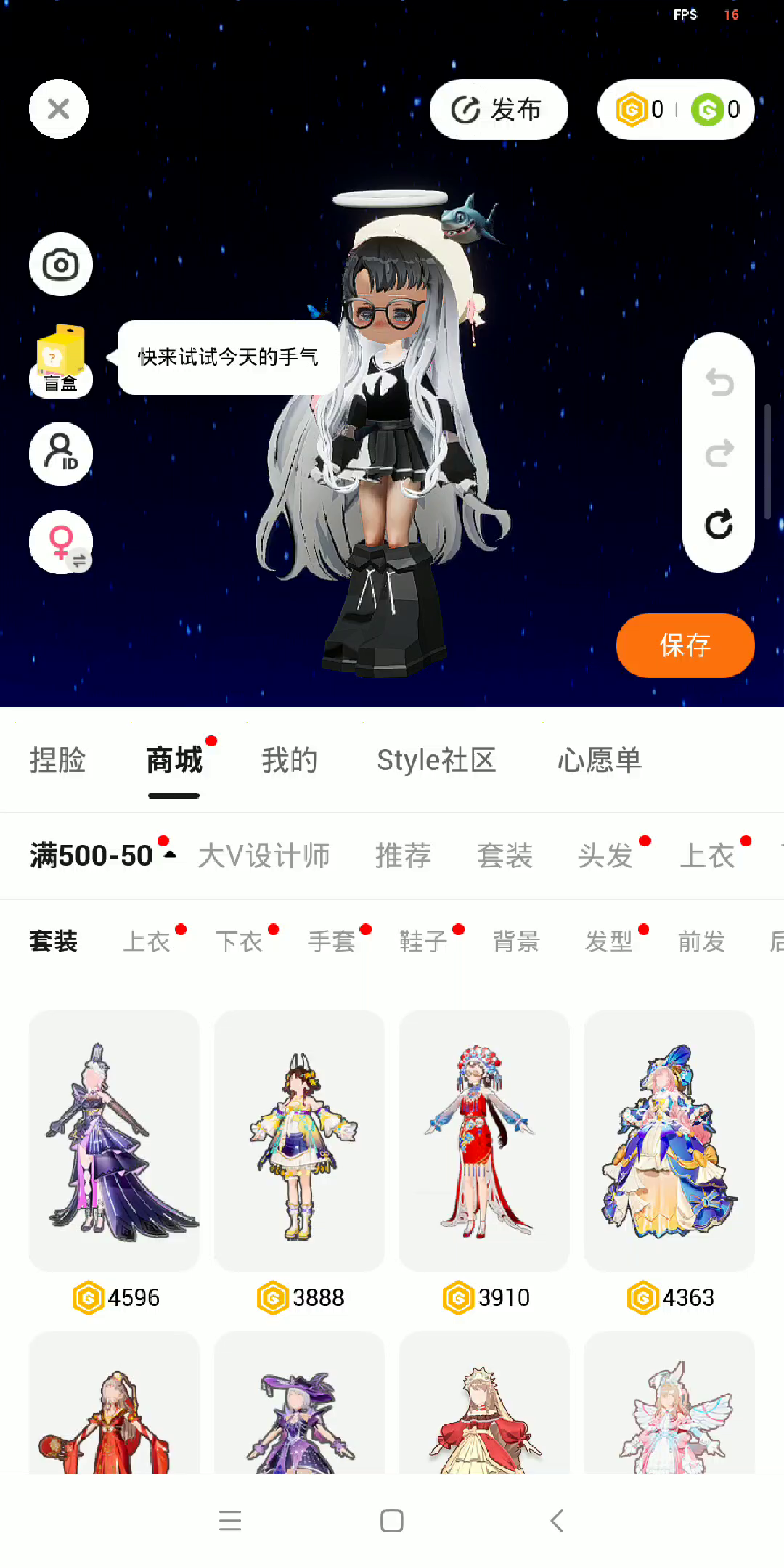Select the outfit priced 4596

coord(114,1141)
